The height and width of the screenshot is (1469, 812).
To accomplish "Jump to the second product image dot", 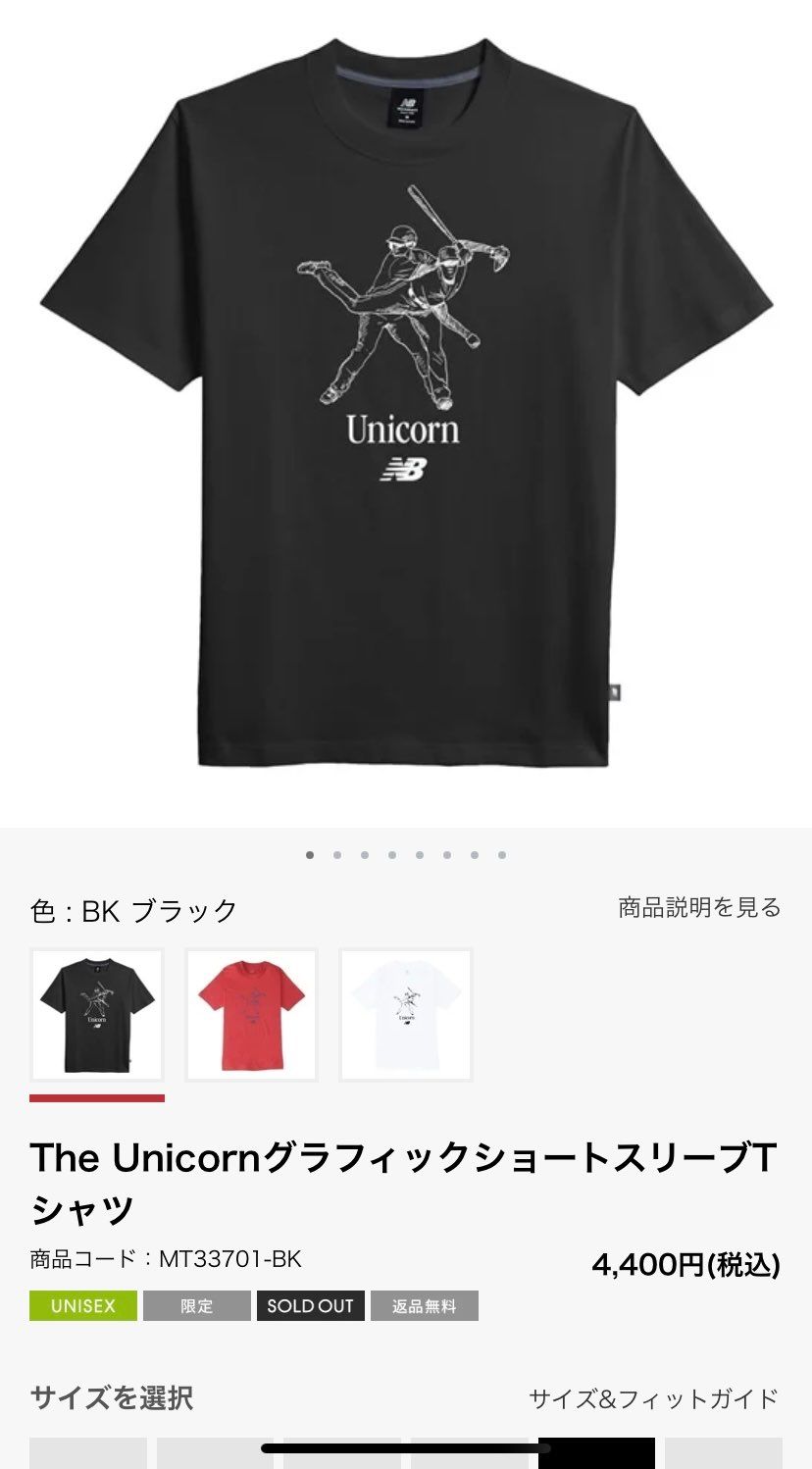I will point(337,855).
